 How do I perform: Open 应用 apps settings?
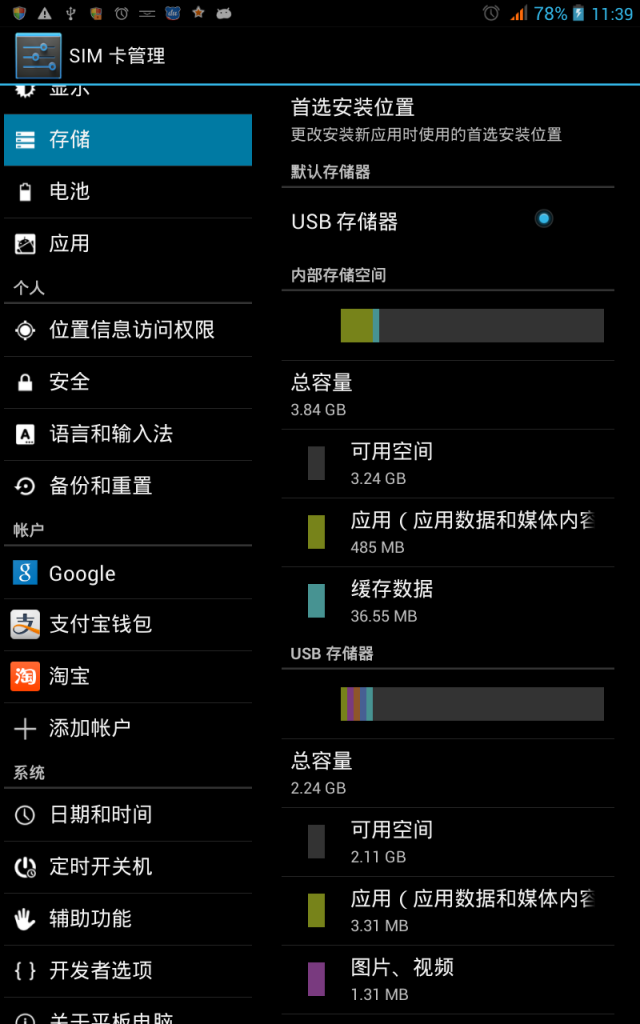pyautogui.click(x=128, y=243)
